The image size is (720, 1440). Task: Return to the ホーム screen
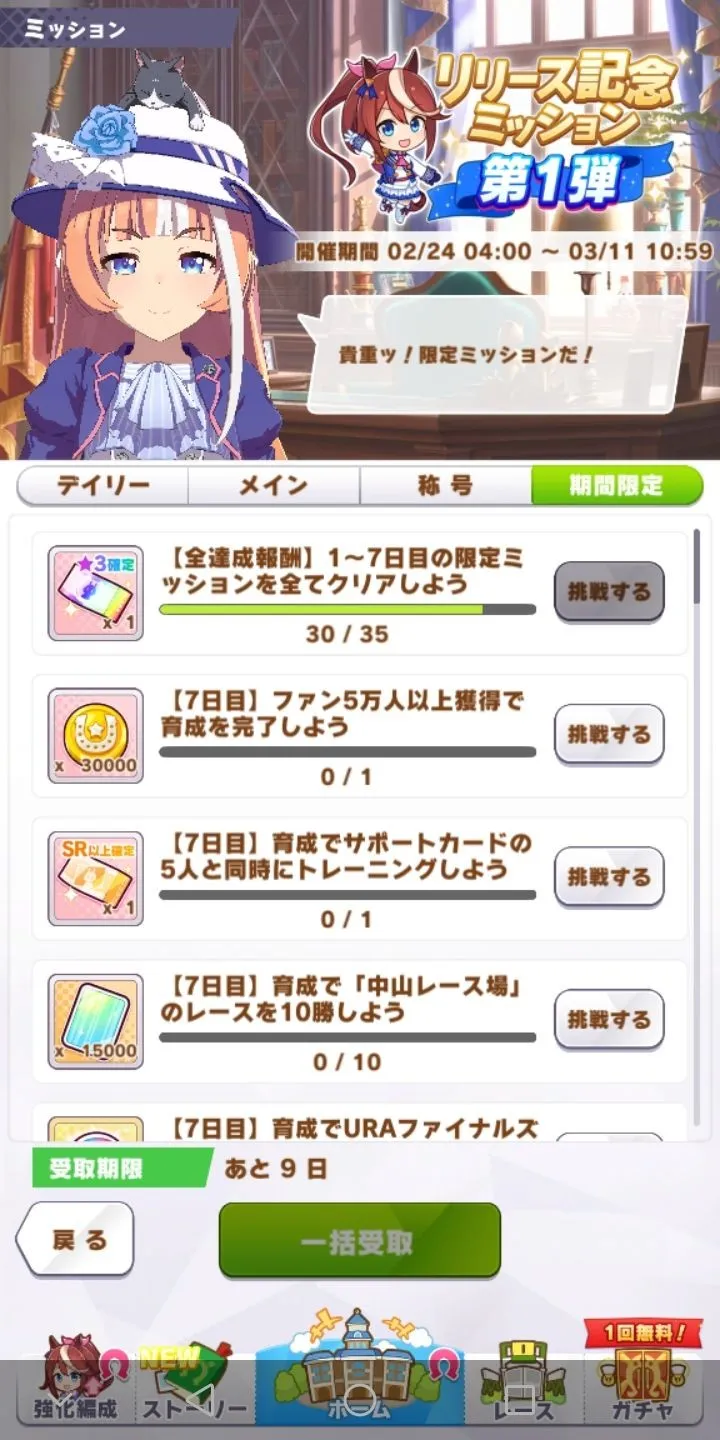(360, 1375)
